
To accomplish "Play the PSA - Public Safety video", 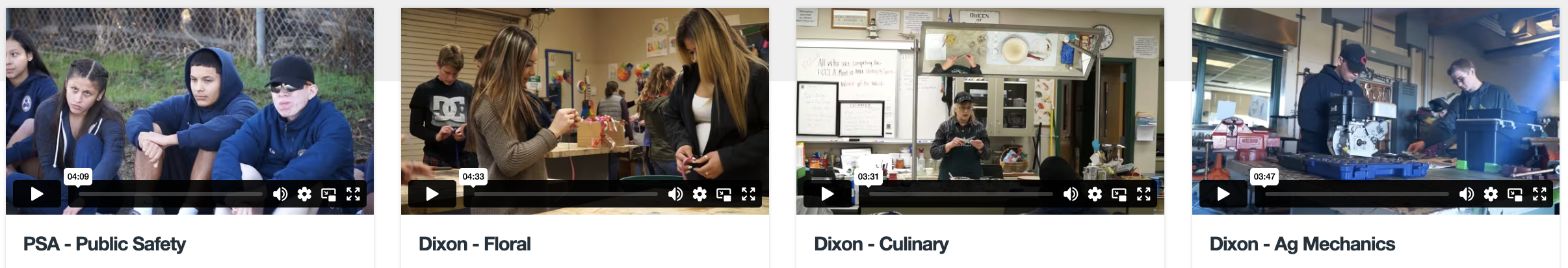I will tap(37, 194).
